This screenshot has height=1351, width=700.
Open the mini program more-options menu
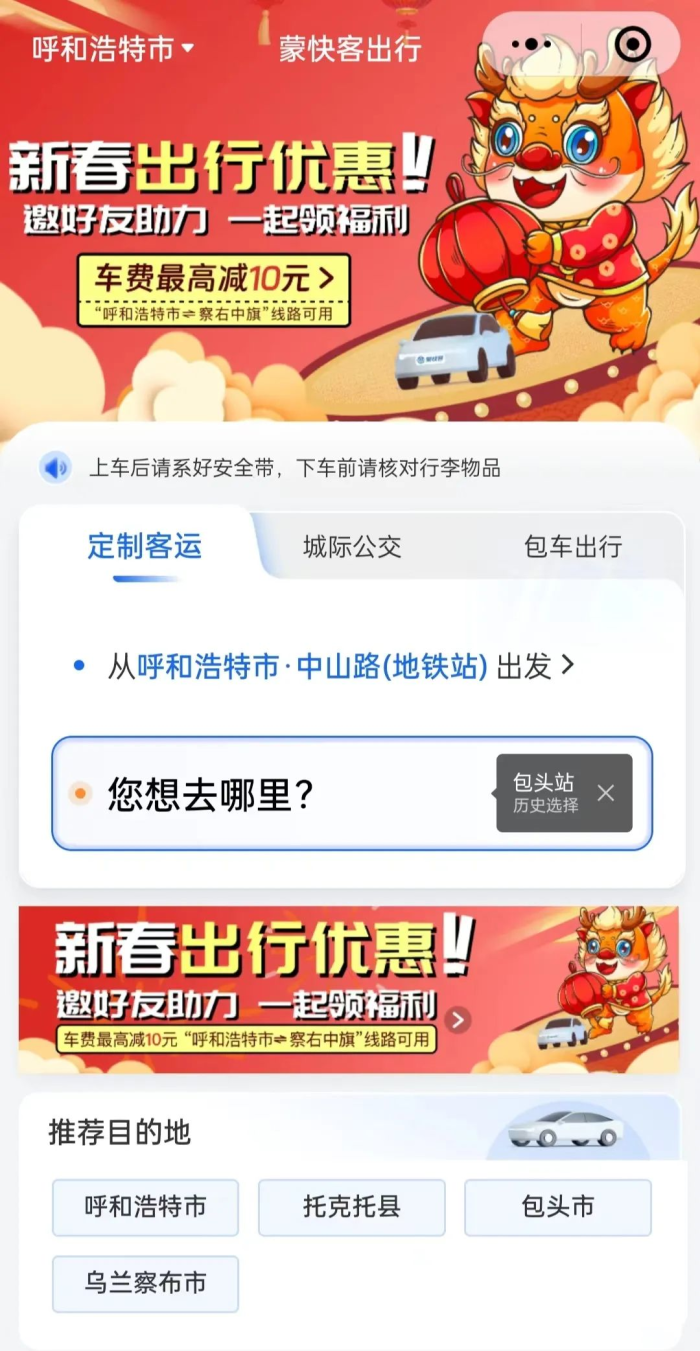click(x=531, y=45)
